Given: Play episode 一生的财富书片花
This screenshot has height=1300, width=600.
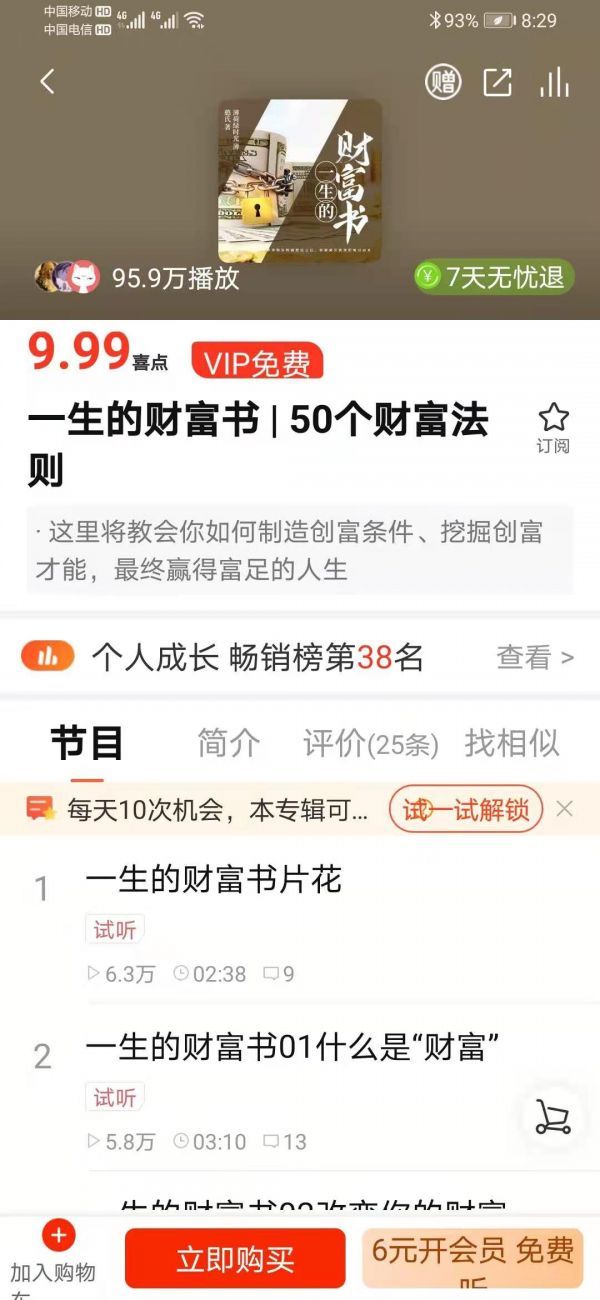Looking at the screenshot, I should tap(214, 880).
